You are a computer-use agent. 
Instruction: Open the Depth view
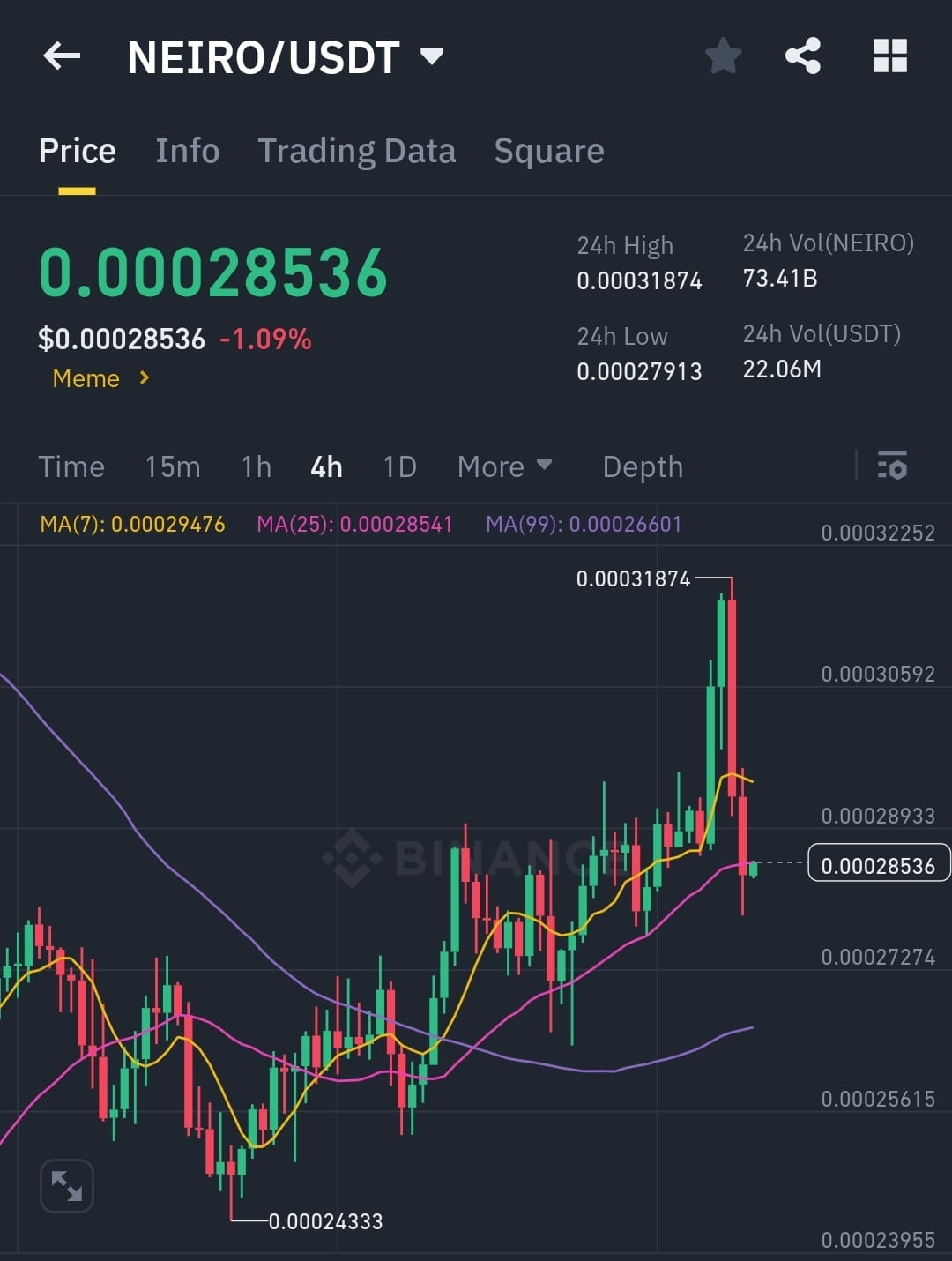(x=643, y=466)
